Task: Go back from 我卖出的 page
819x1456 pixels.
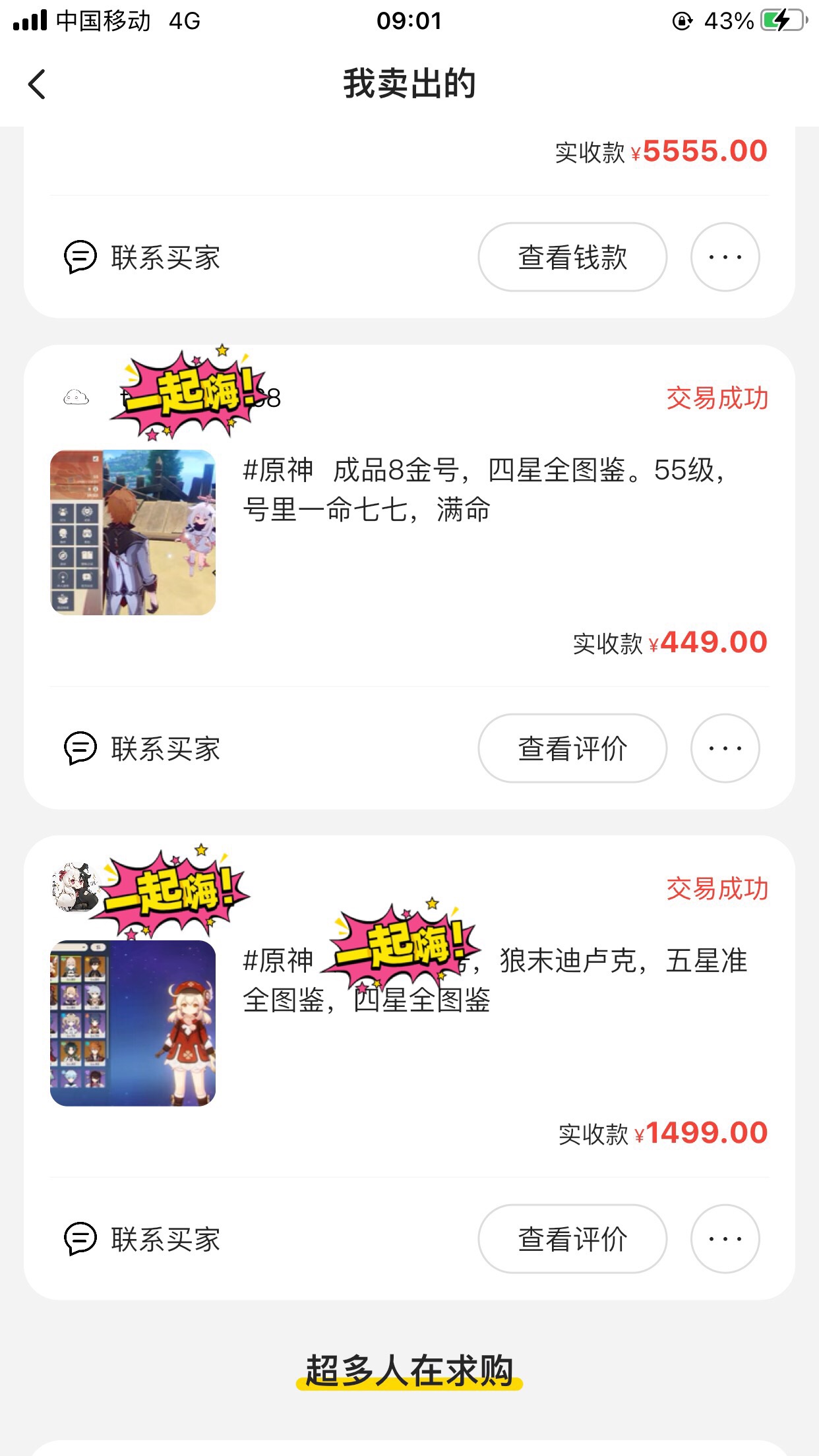Action: 38,84
